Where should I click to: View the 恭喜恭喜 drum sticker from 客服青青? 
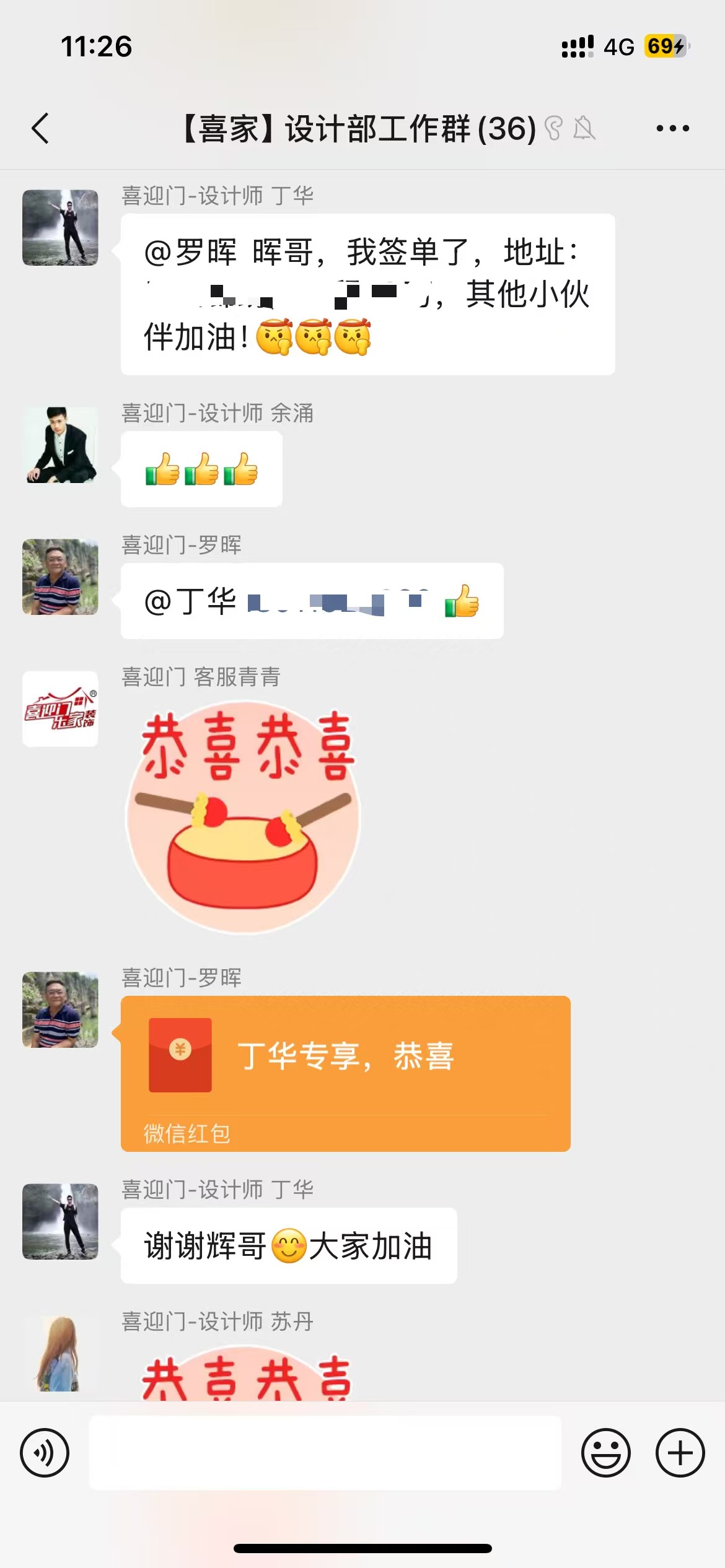(243, 817)
